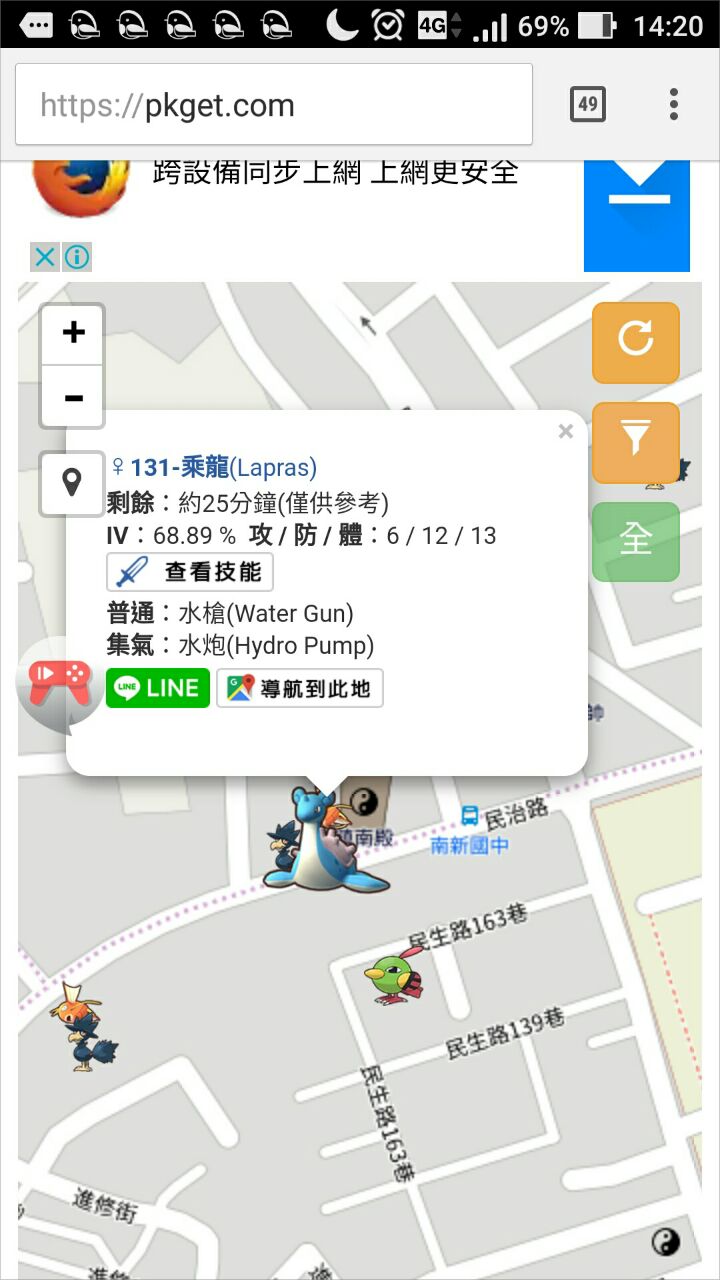
Task: Share Lapras via LINE
Action: pyautogui.click(x=158, y=688)
